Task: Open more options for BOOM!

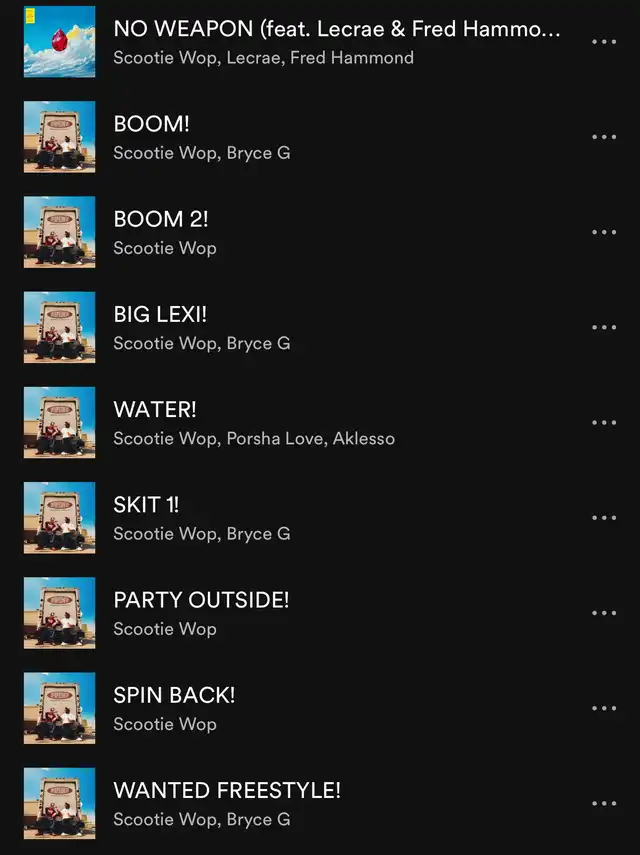Action: 604,137
